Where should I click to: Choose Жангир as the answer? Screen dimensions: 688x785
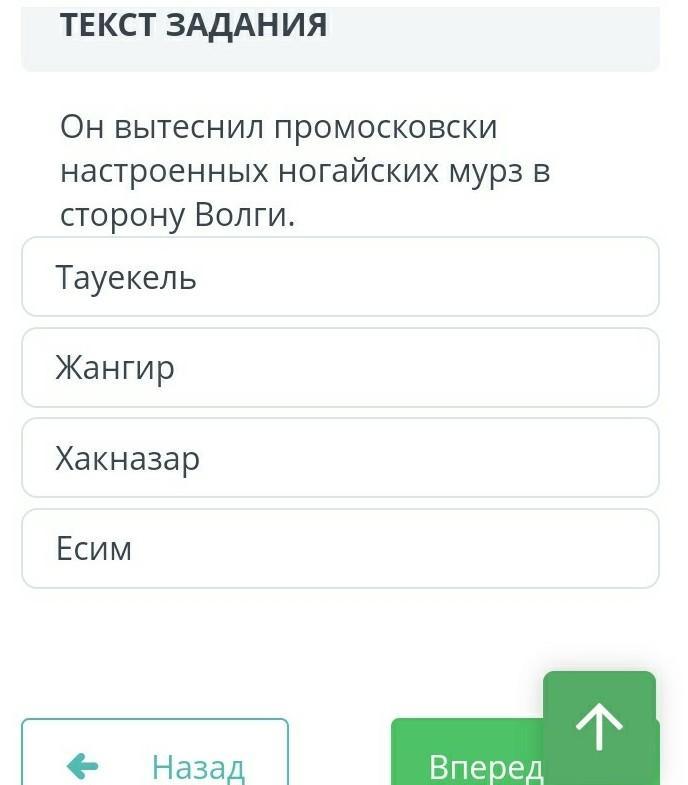click(x=340, y=368)
